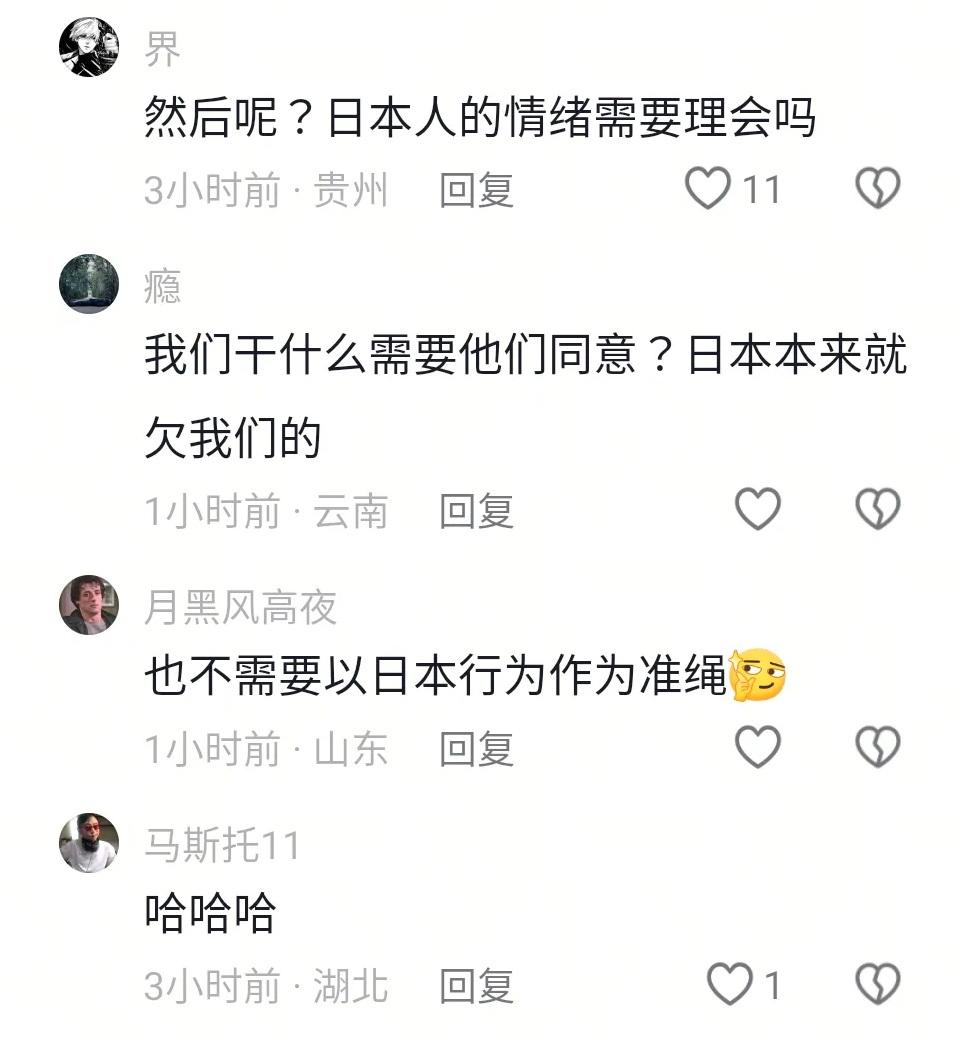Reply to 界's comment from 贵州
This screenshot has width=959, height=1038.
[476, 189]
